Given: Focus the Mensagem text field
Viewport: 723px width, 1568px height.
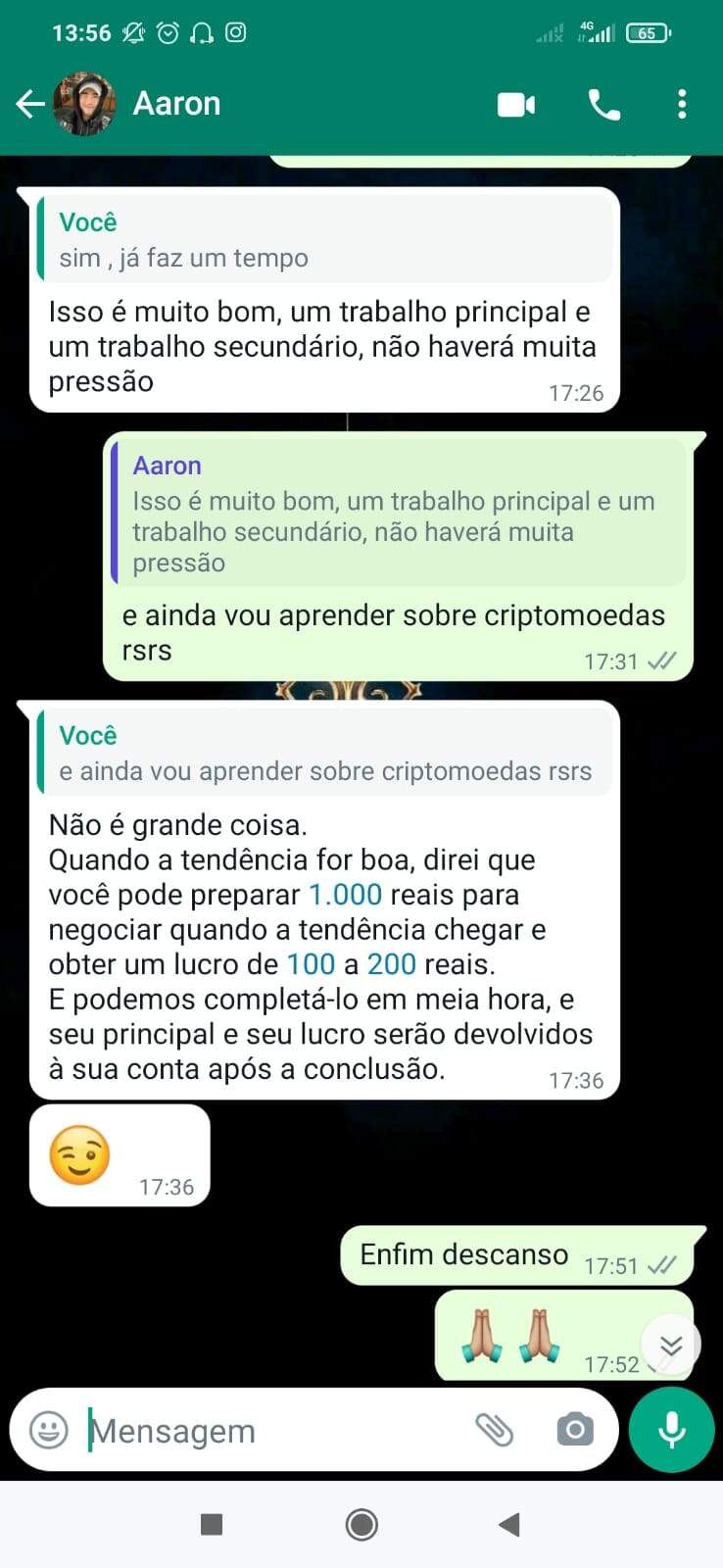Looking at the screenshot, I should (x=274, y=1431).
